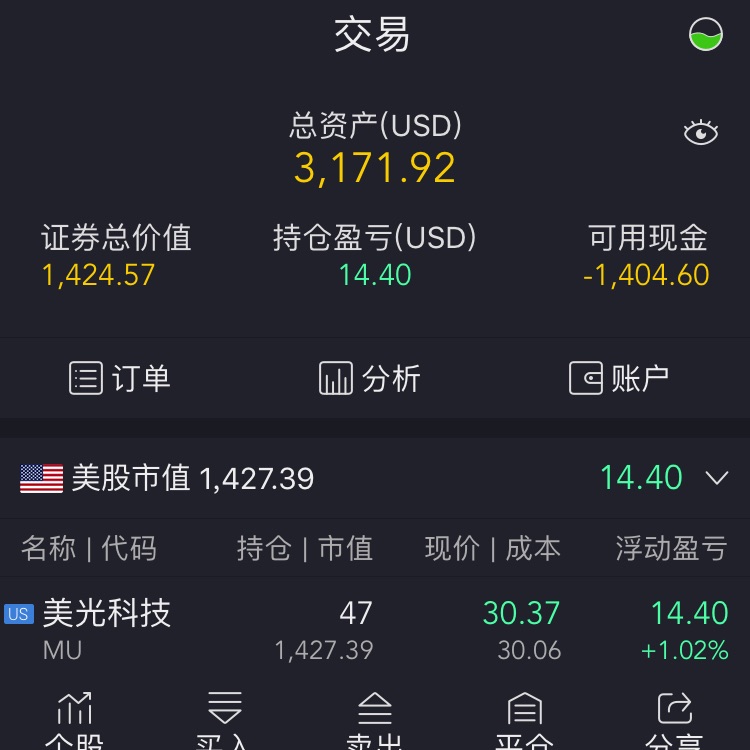Open the 订单 orders page
The width and height of the screenshot is (750, 750).
click(x=120, y=379)
